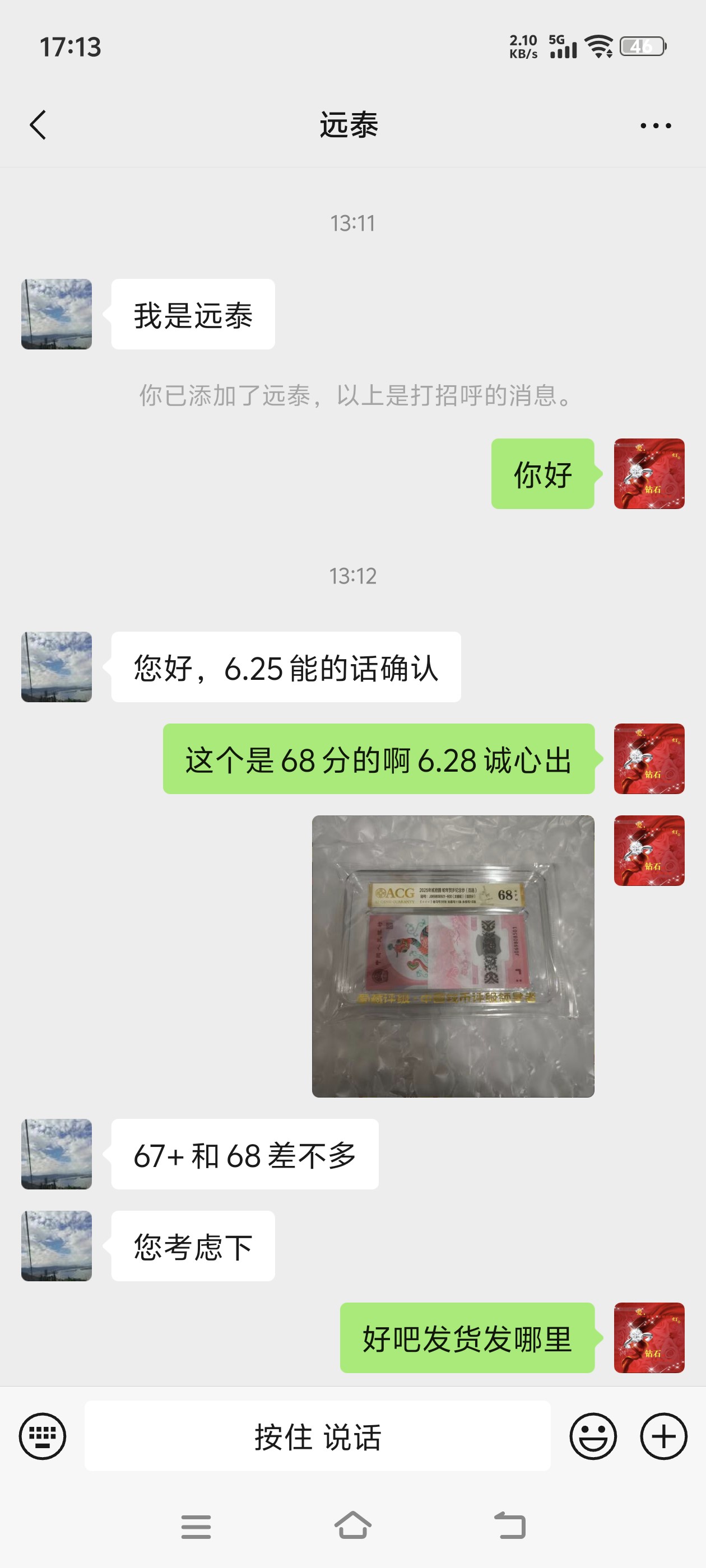The image size is (706, 1568).
Task: Open the emoji sticker panel
Action: 593,1436
